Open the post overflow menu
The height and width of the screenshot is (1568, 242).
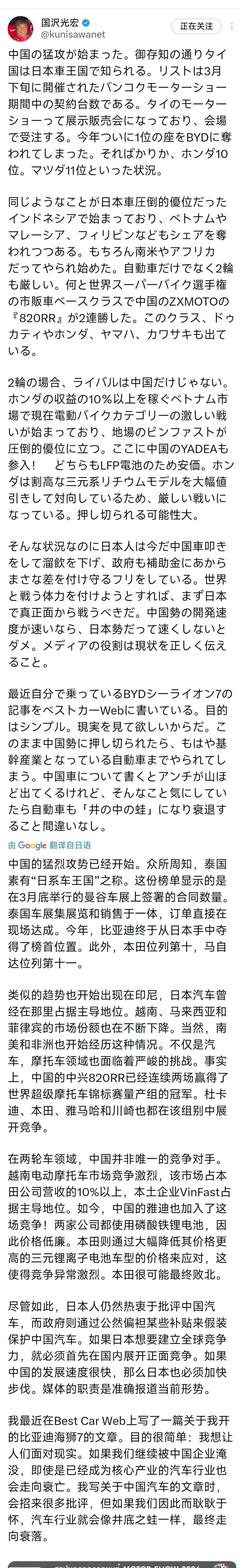point(232,26)
